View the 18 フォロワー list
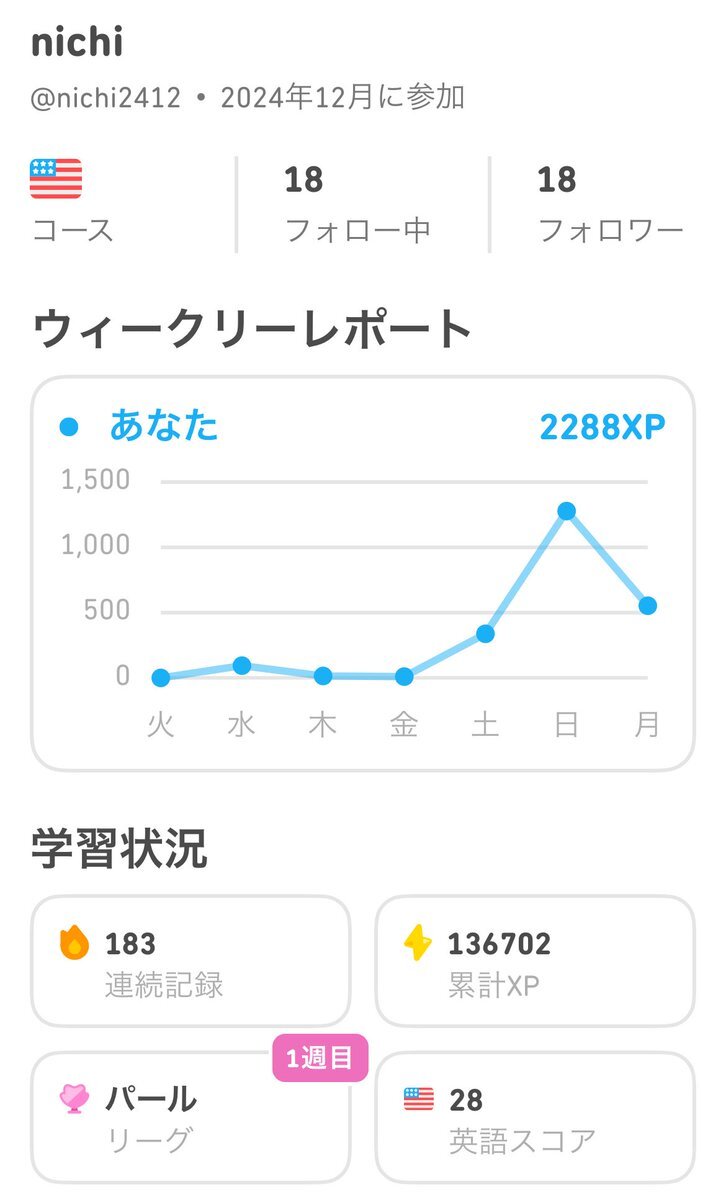Screen dimensions: 726x1200 [x=611, y=203]
